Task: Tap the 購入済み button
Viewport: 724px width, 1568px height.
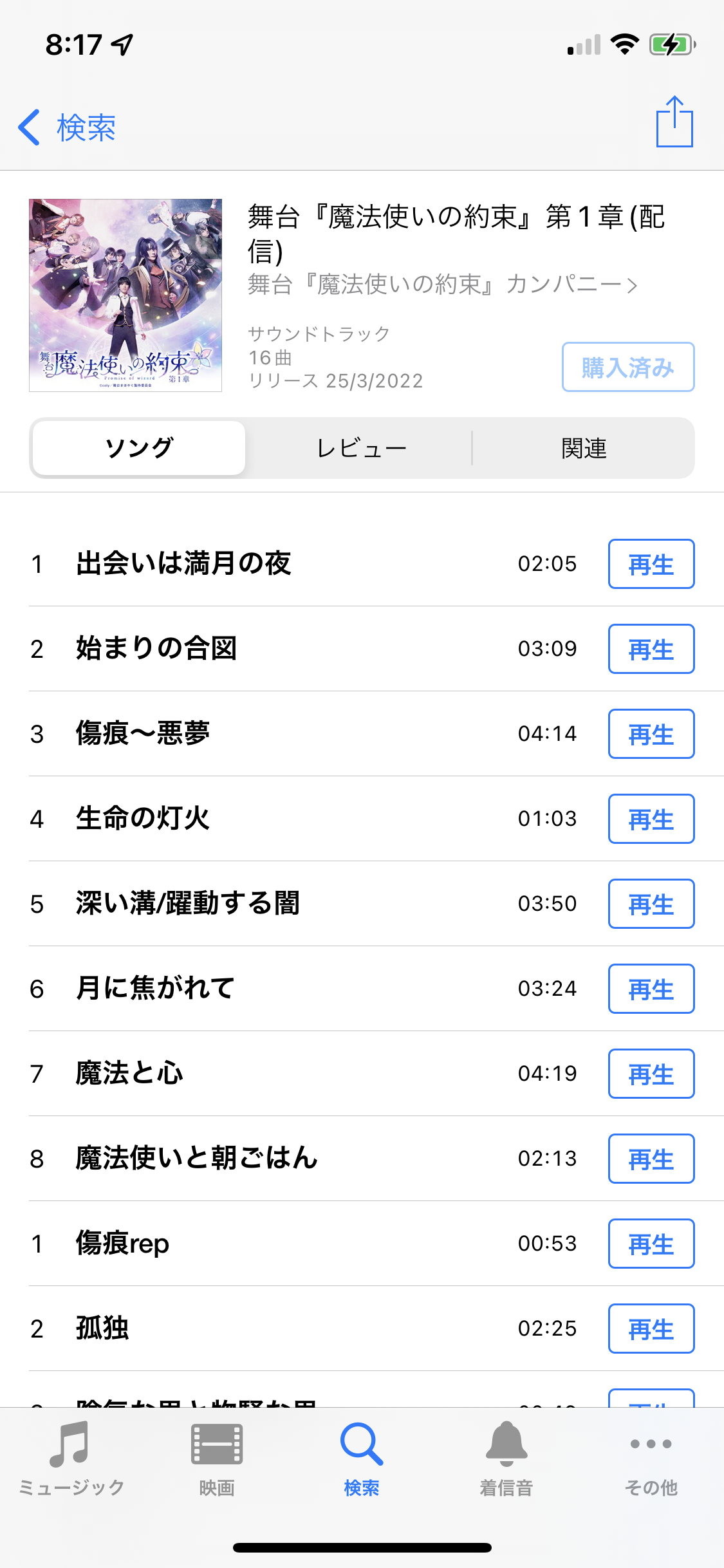Action: (628, 367)
